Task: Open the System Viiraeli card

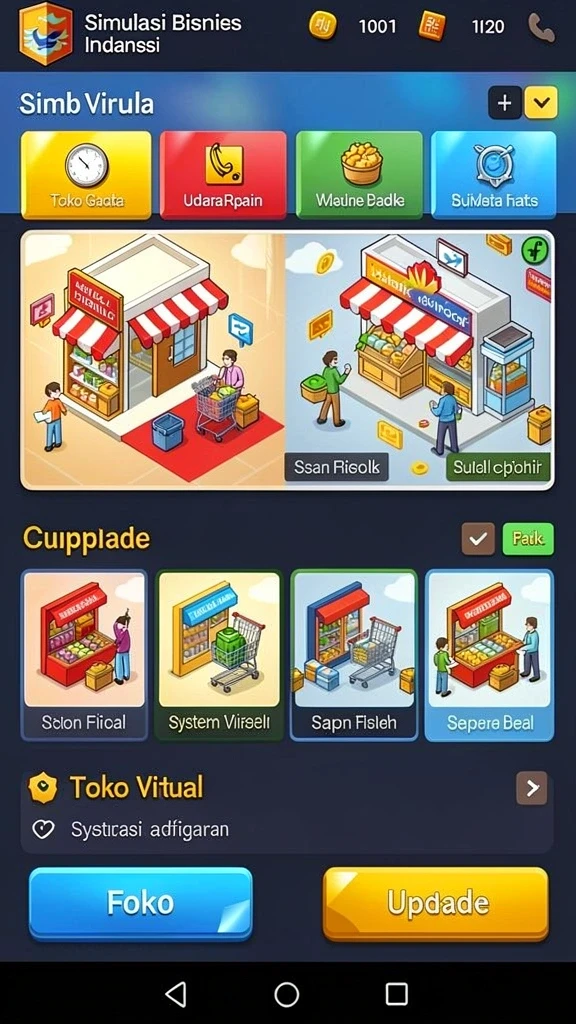Action: pos(219,655)
